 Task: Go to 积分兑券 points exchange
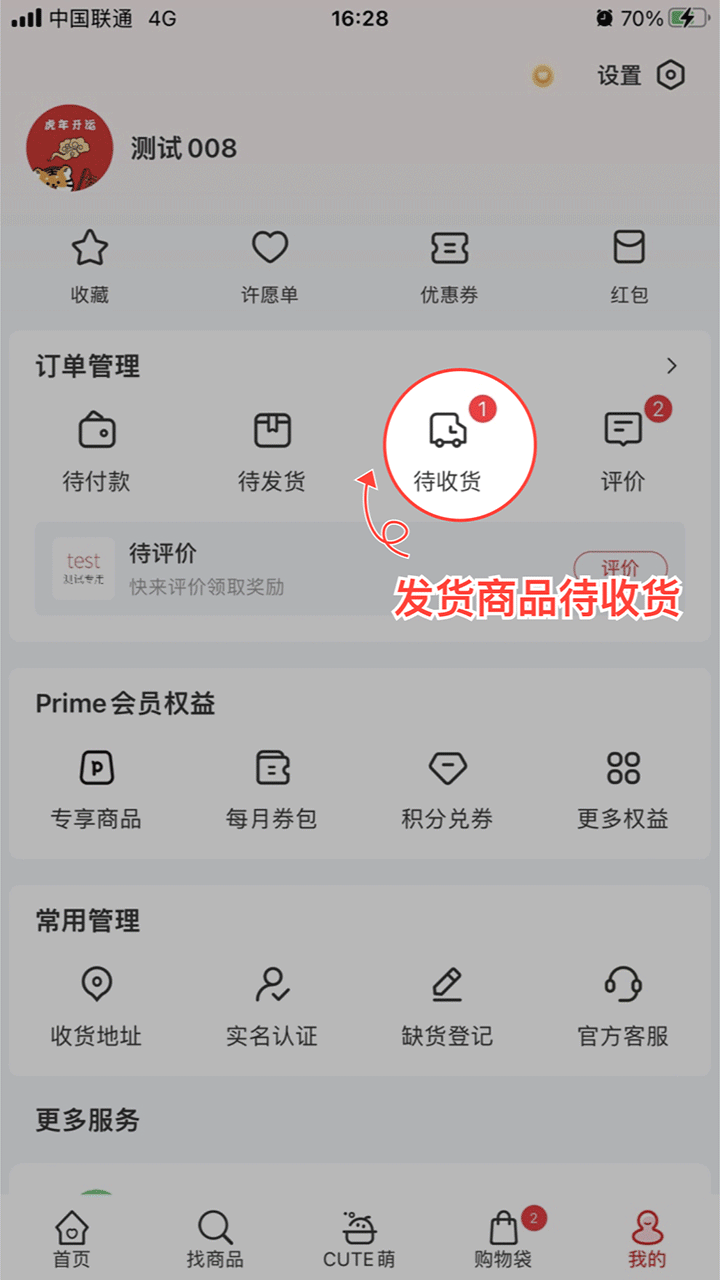447,788
